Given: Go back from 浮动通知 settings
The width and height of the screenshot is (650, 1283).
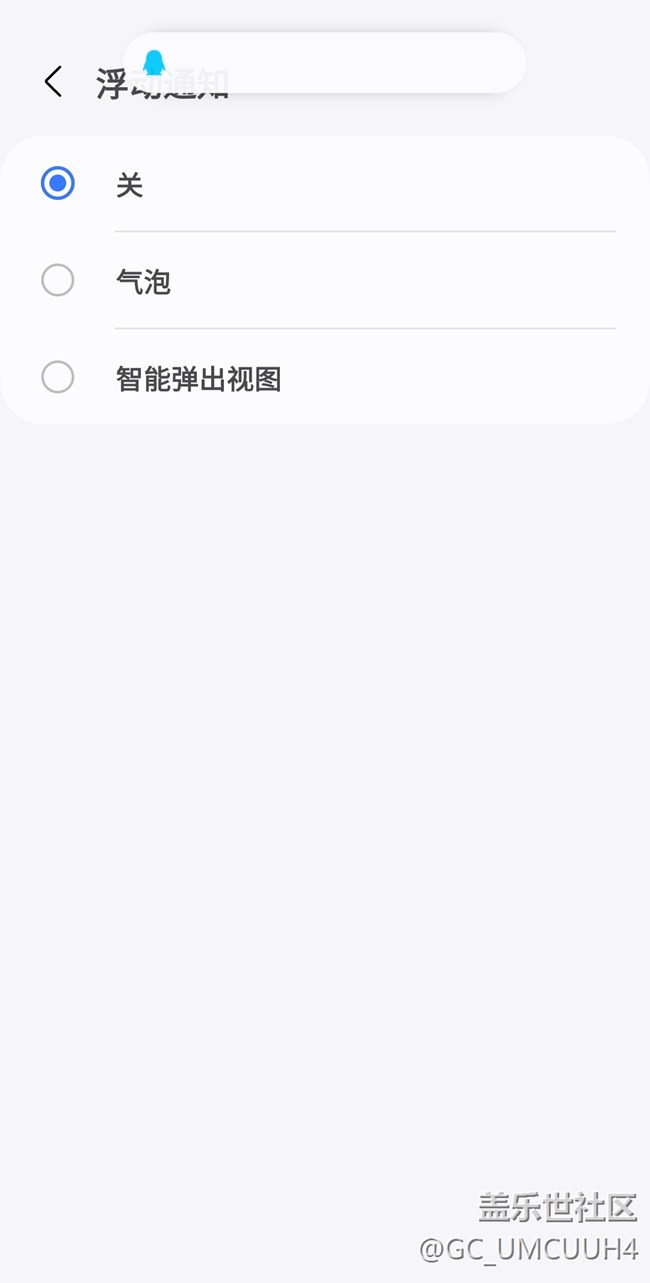Looking at the screenshot, I should click(54, 82).
